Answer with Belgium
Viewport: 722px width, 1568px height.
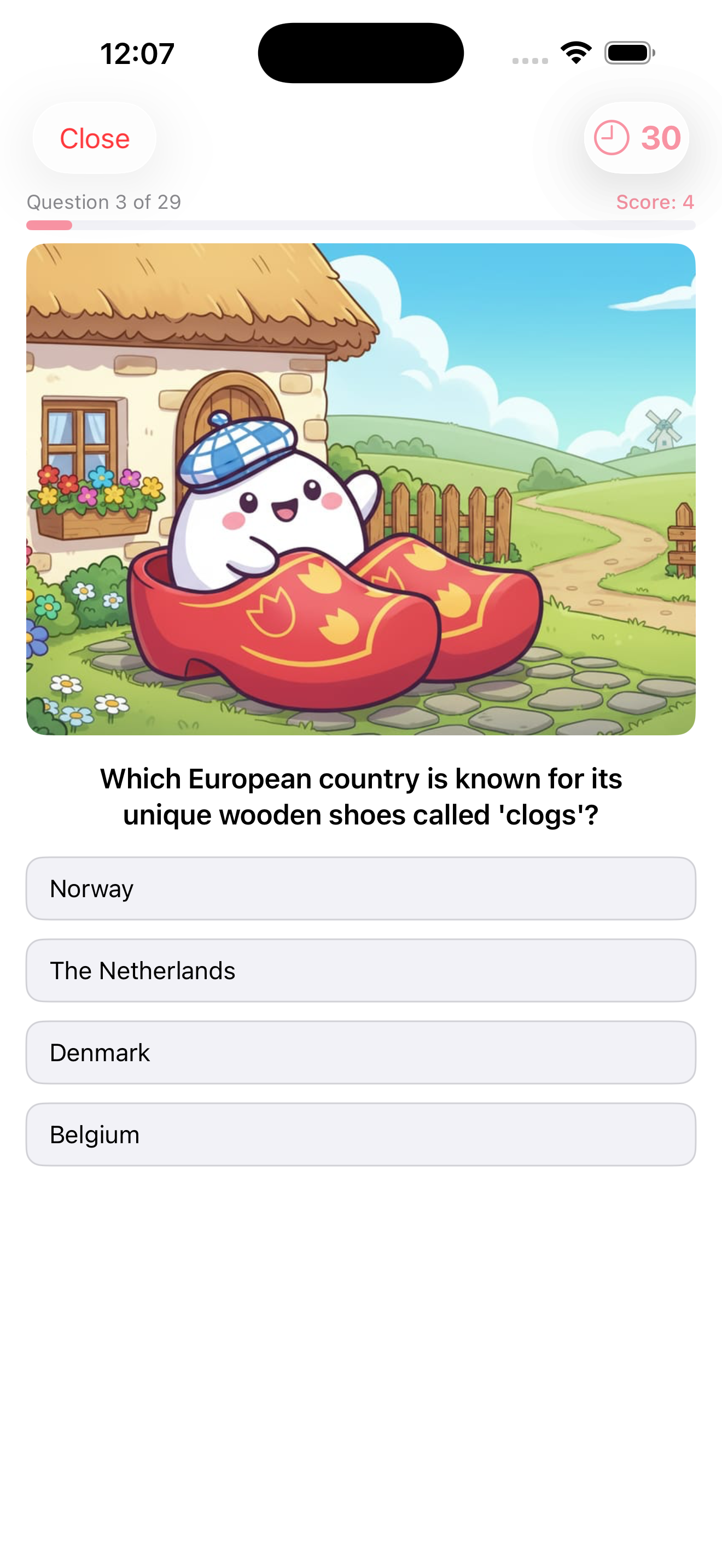pos(360,1134)
